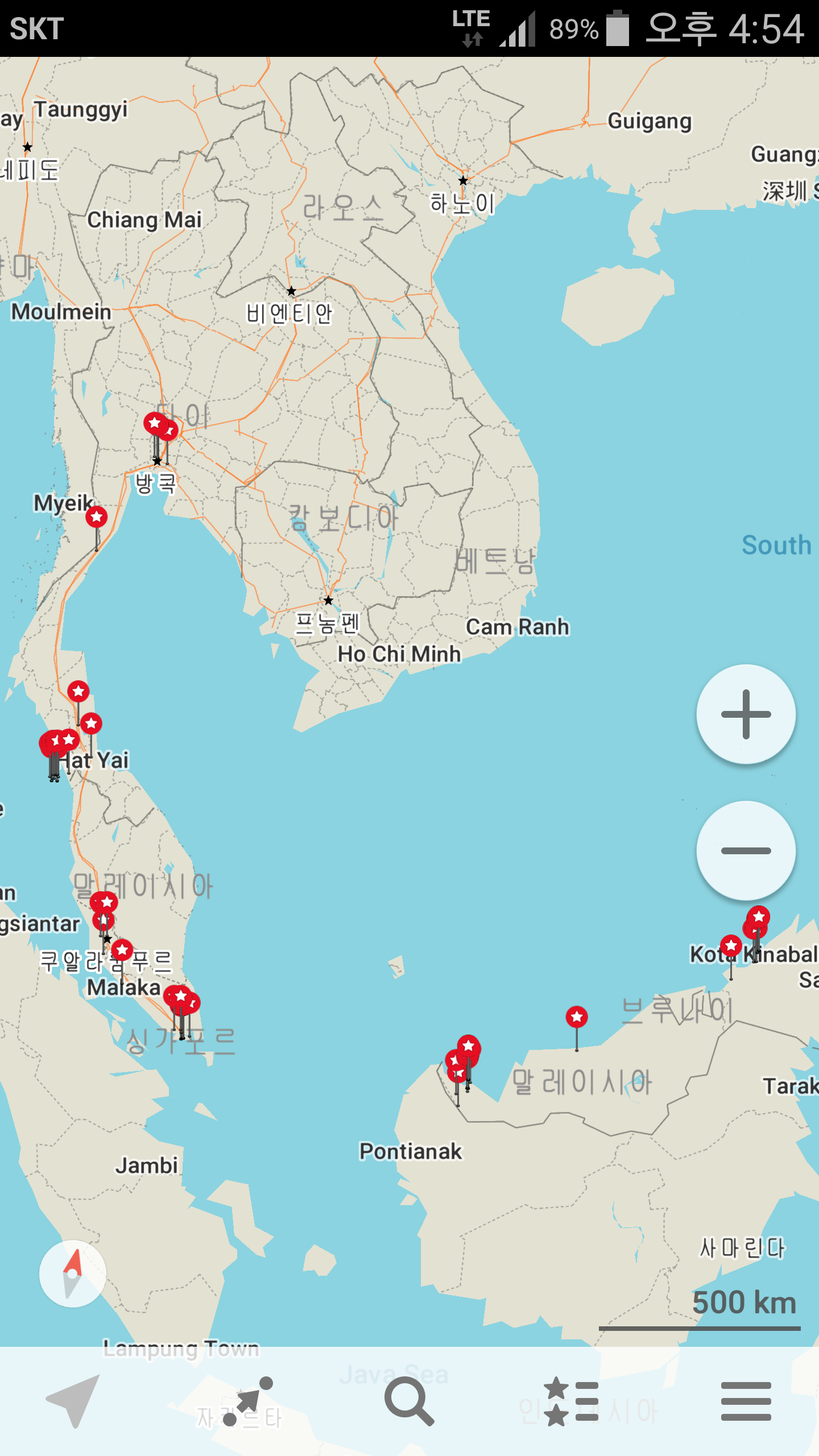The width and height of the screenshot is (819, 1456).
Task: Select the bookmark pin off the Brunei coast
Action: coord(577,1017)
